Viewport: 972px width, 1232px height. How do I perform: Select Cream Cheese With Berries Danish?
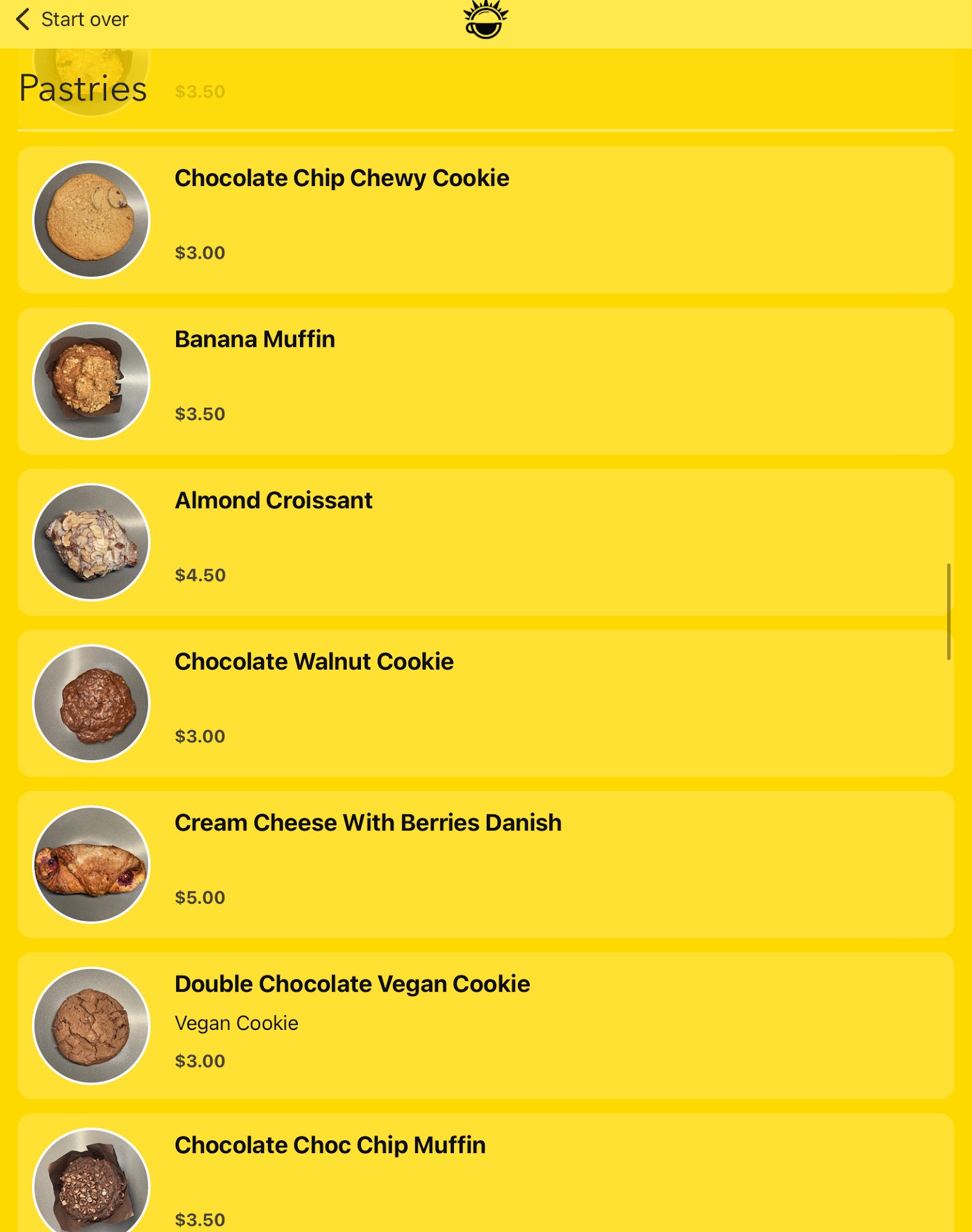(x=485, y=864)
